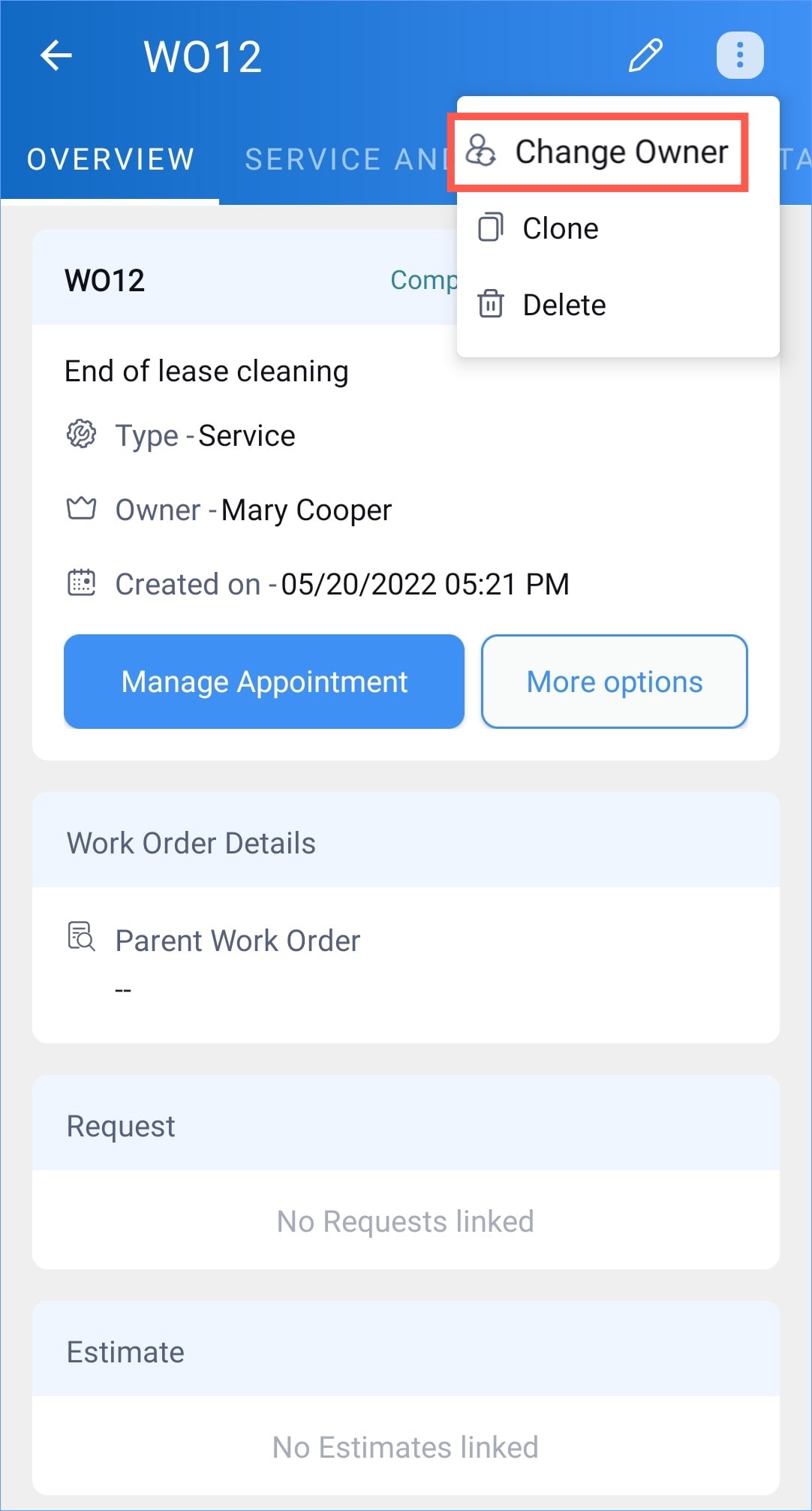Close the three-dot overflow menu
Image resolution: width=812 pixels, height=1511 pixels.
point(740,56)
